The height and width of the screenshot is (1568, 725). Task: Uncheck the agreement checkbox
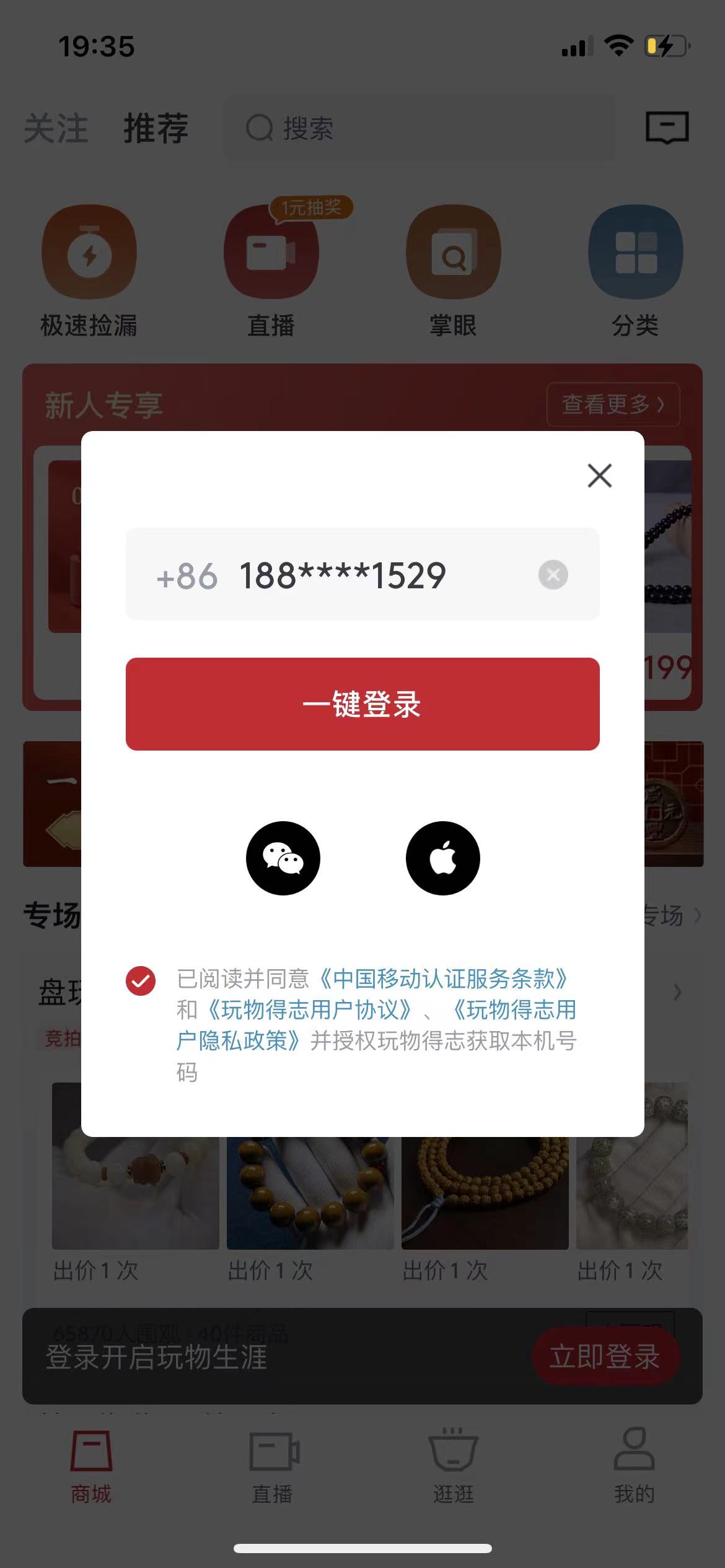click(x=141, y=980)
